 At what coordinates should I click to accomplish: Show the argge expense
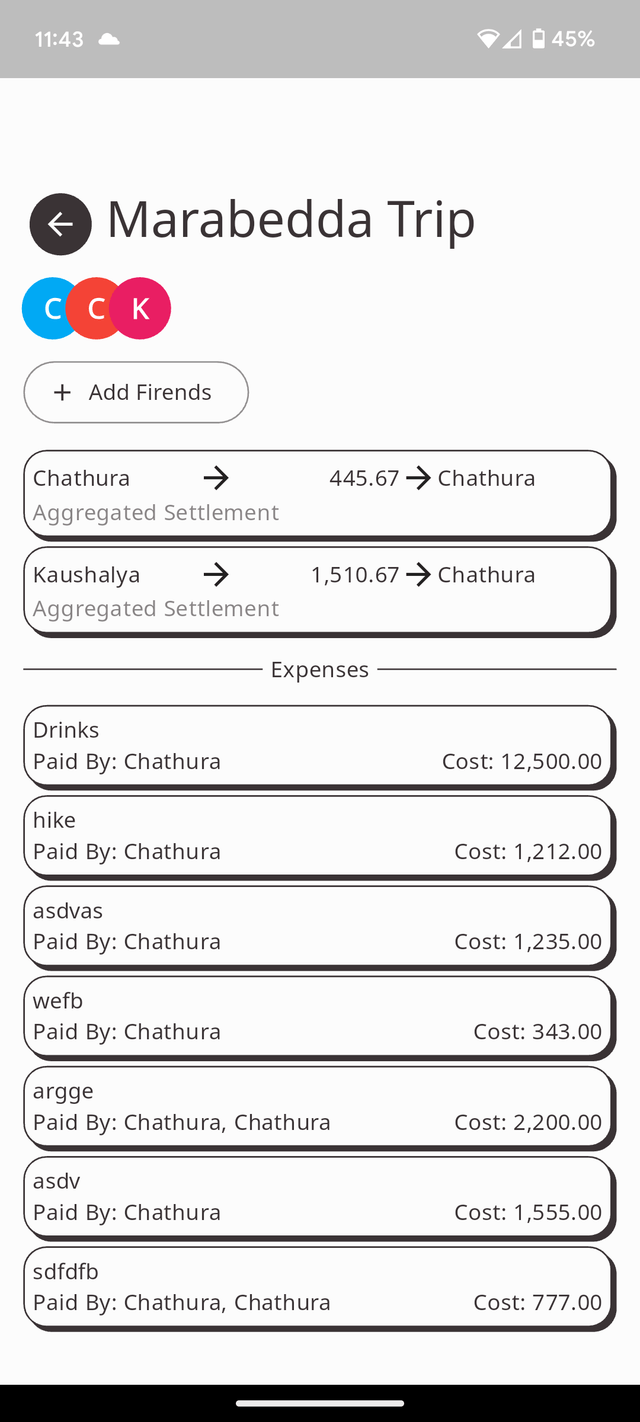(x=317, y=1106)
